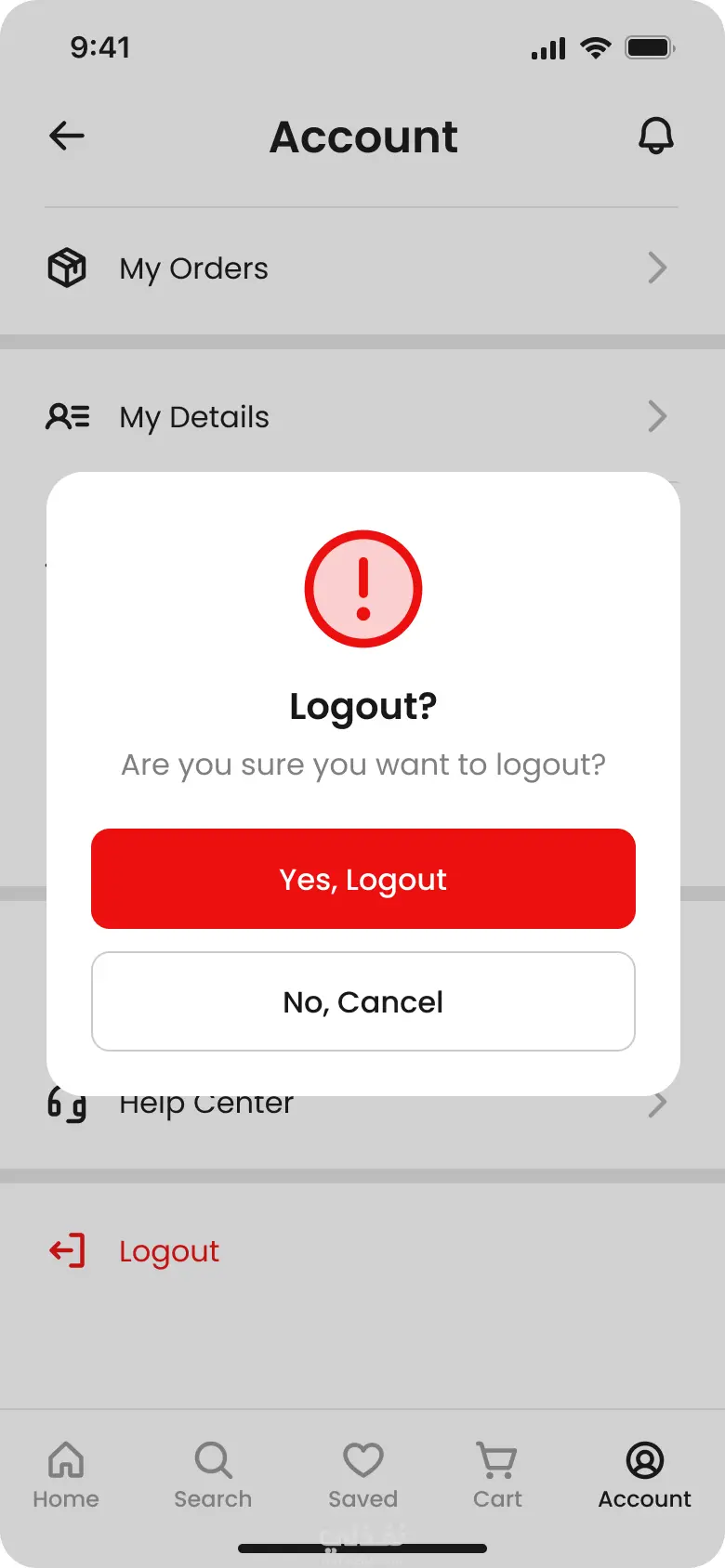Image resolution: width=725 pixels, height=1568 pixels.
Task: Confirm with Yes, Logout button
Action: click(x=362, y=879)
